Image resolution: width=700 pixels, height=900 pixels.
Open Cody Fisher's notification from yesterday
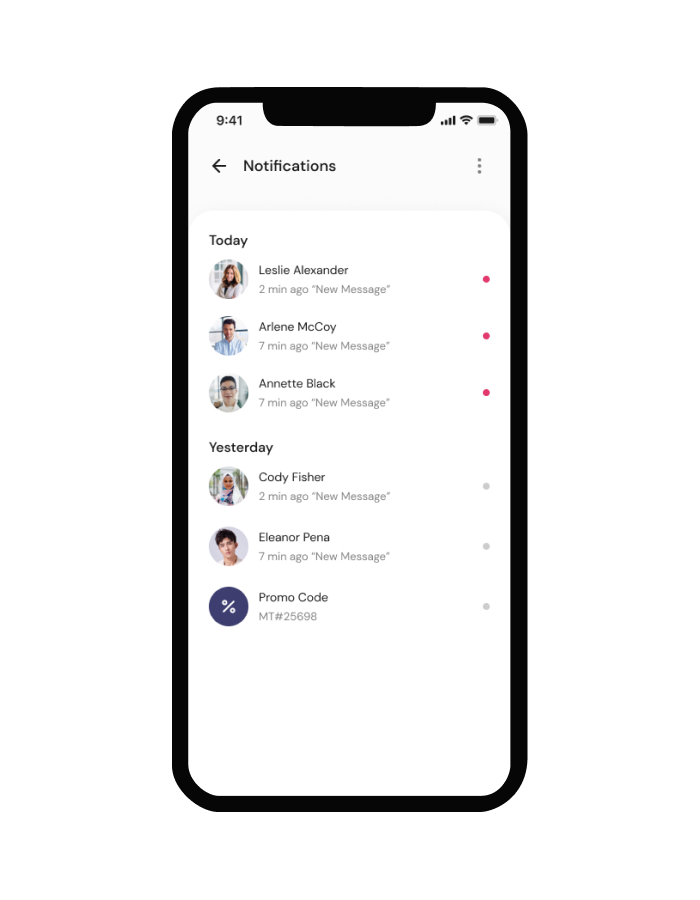[324, 486]
